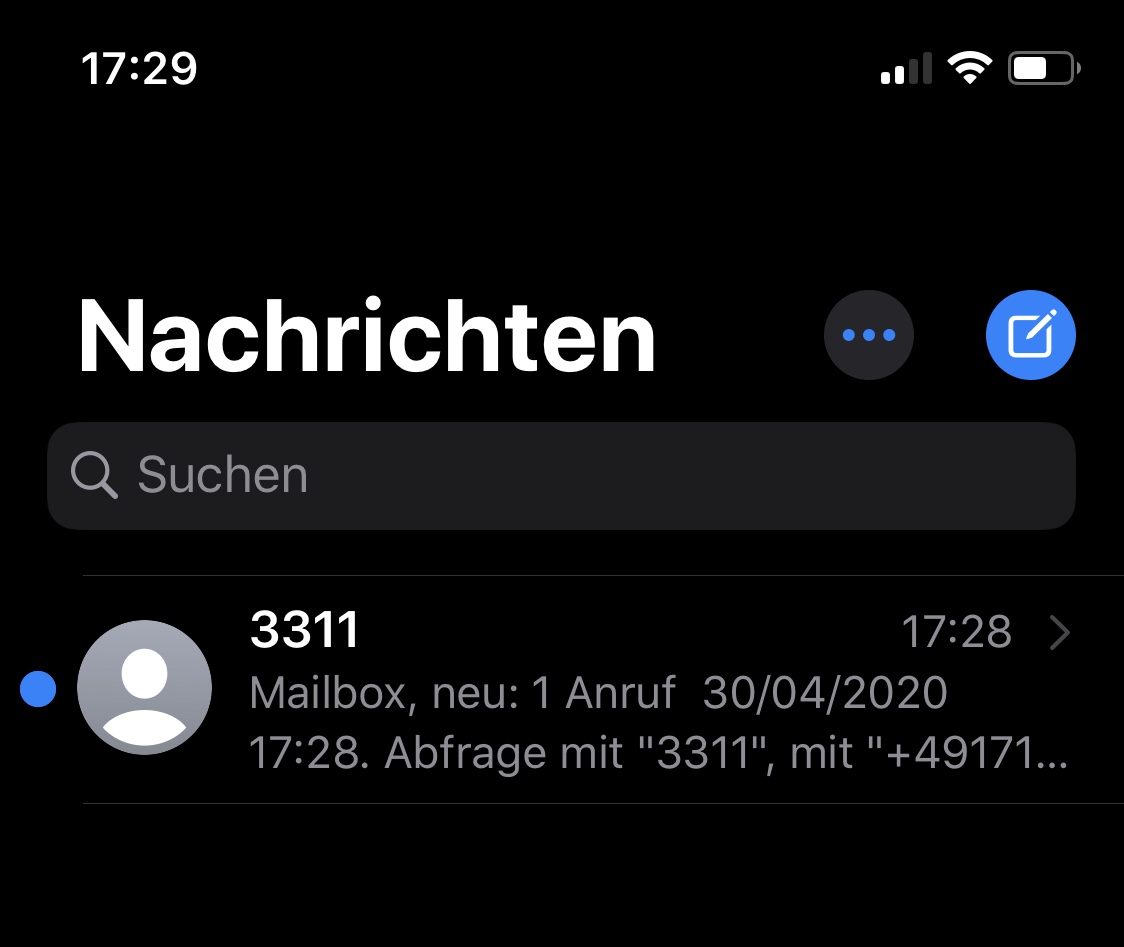
Task: Compose a new message
Action: point(1030,335)
